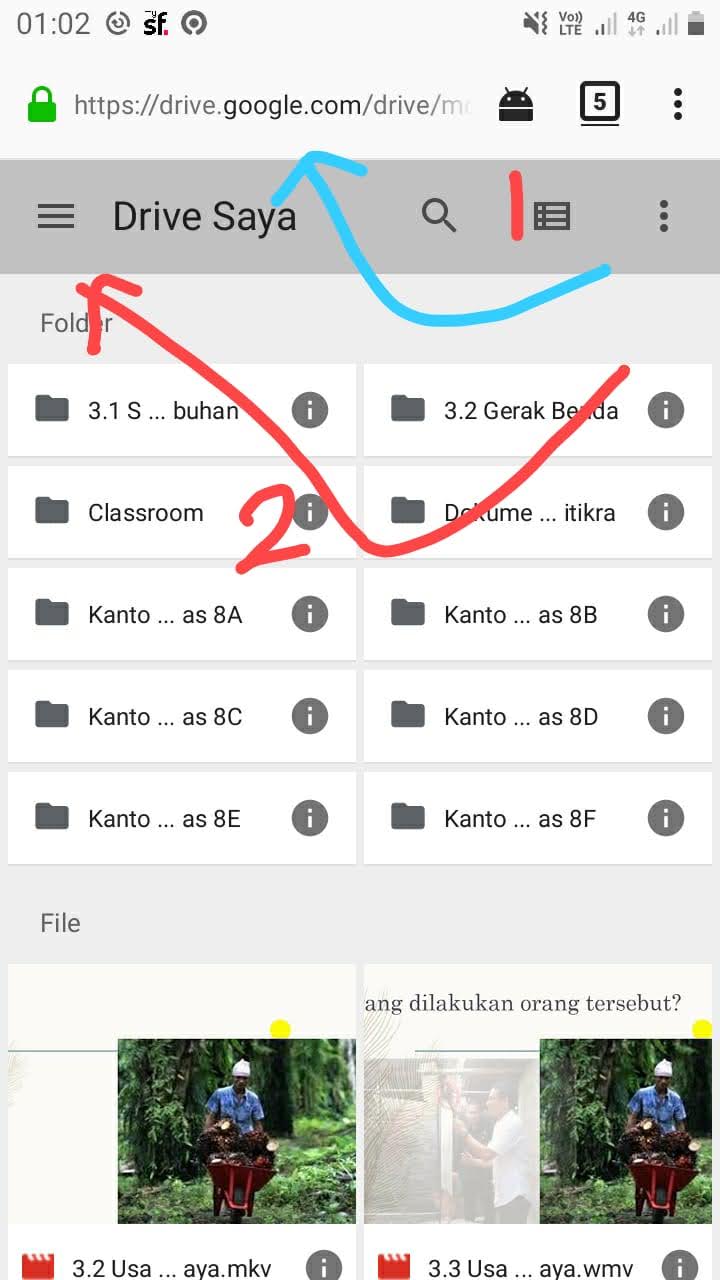This screenshot has width=720, height=1280.
Task: Show details for 3.2 Gerak Benda folder
Action: pyautogui.click(x=666, y=410)
